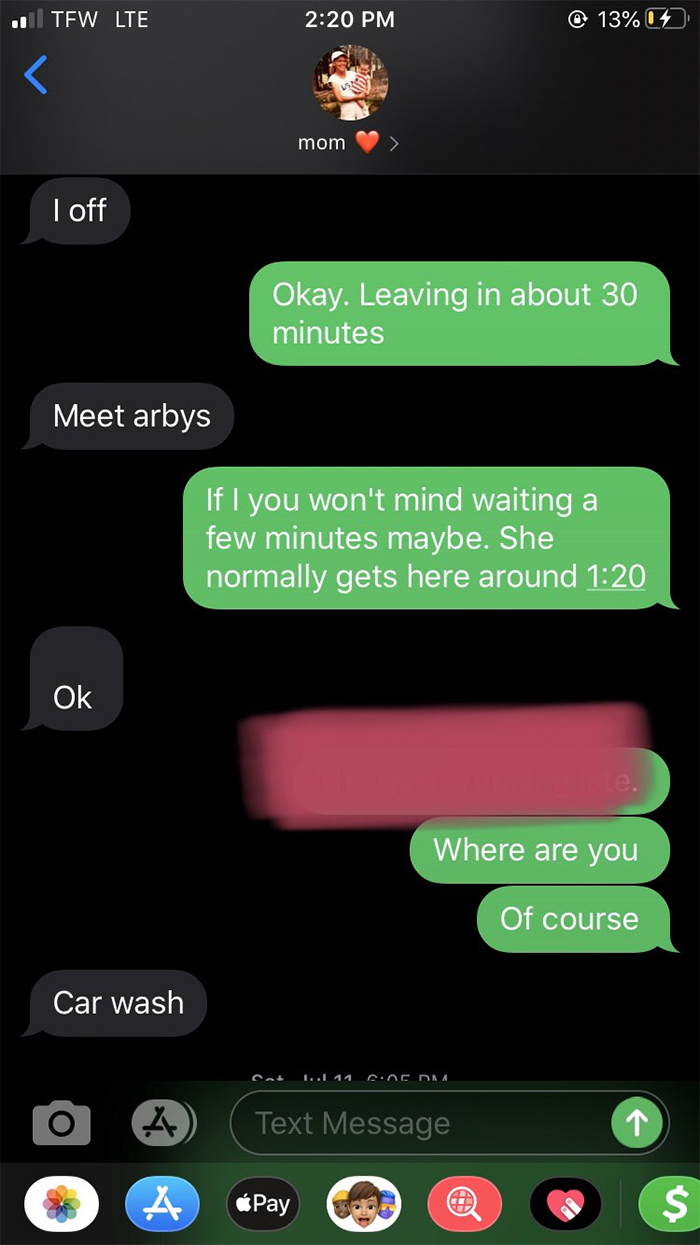Open the camera to attach a photo
Image resolution: width=700 pixels, height=1245 pixels.
tap(61, 1124)
